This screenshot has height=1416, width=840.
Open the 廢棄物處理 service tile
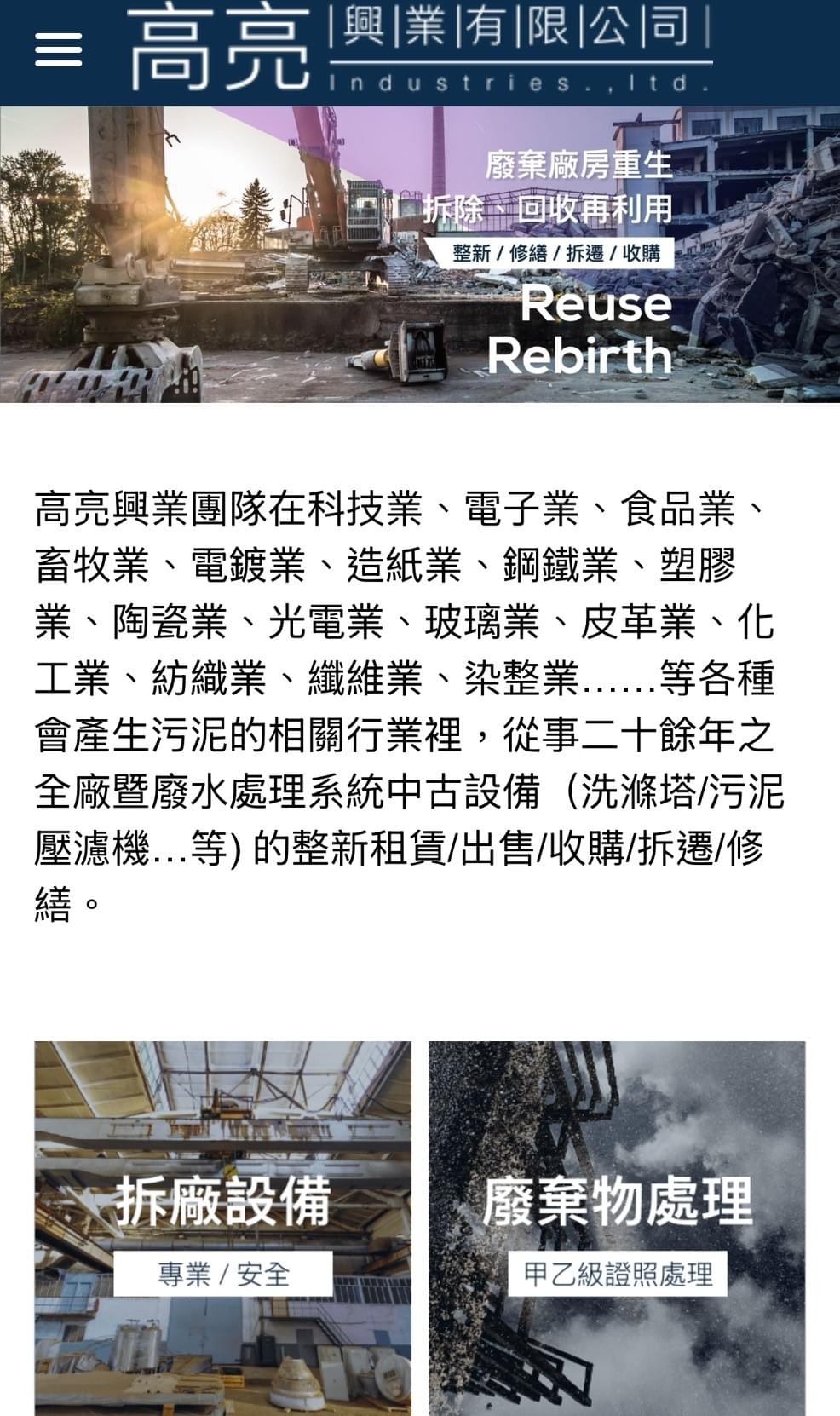(617, 1227)
